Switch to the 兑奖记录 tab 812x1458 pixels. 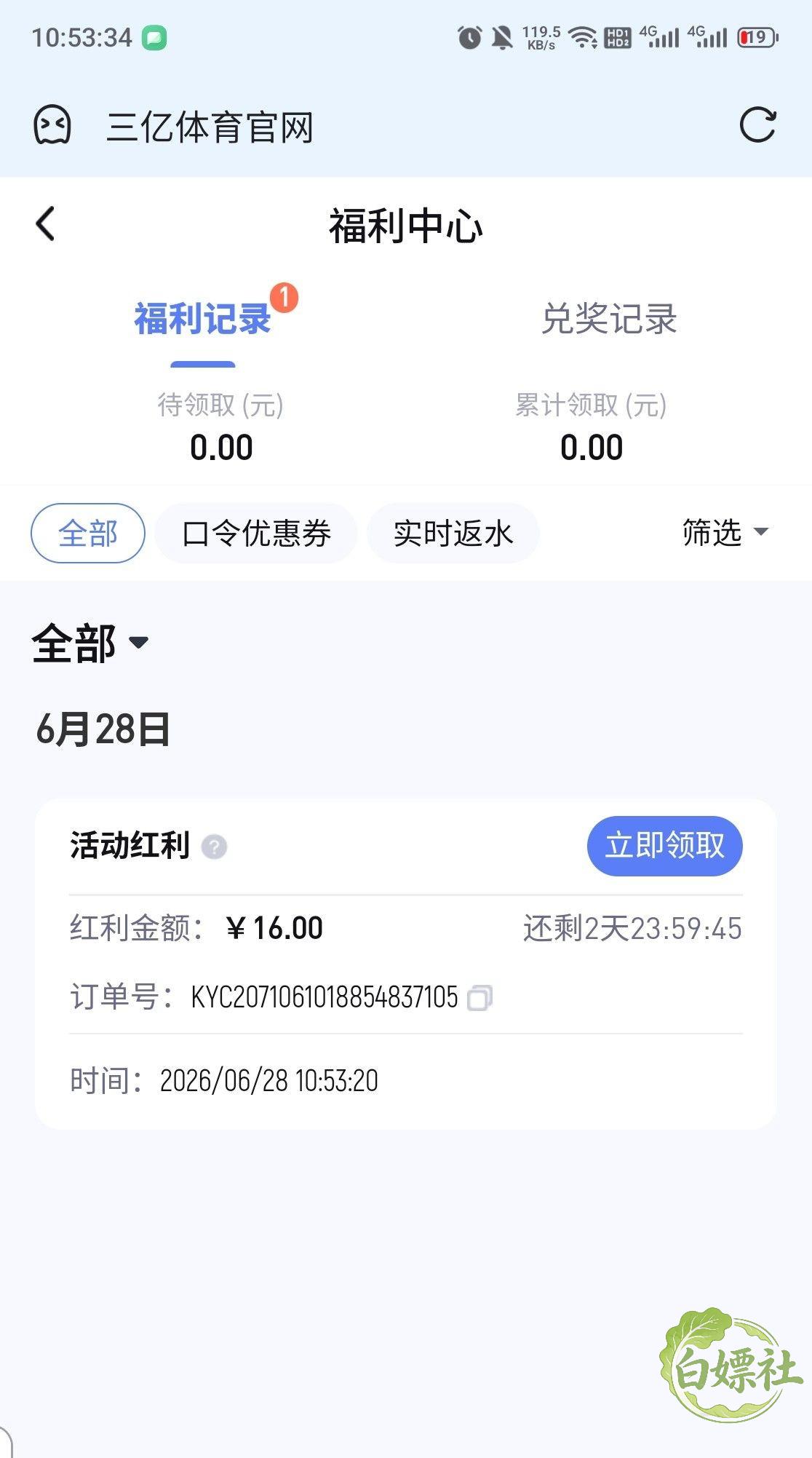pos(609,319)
